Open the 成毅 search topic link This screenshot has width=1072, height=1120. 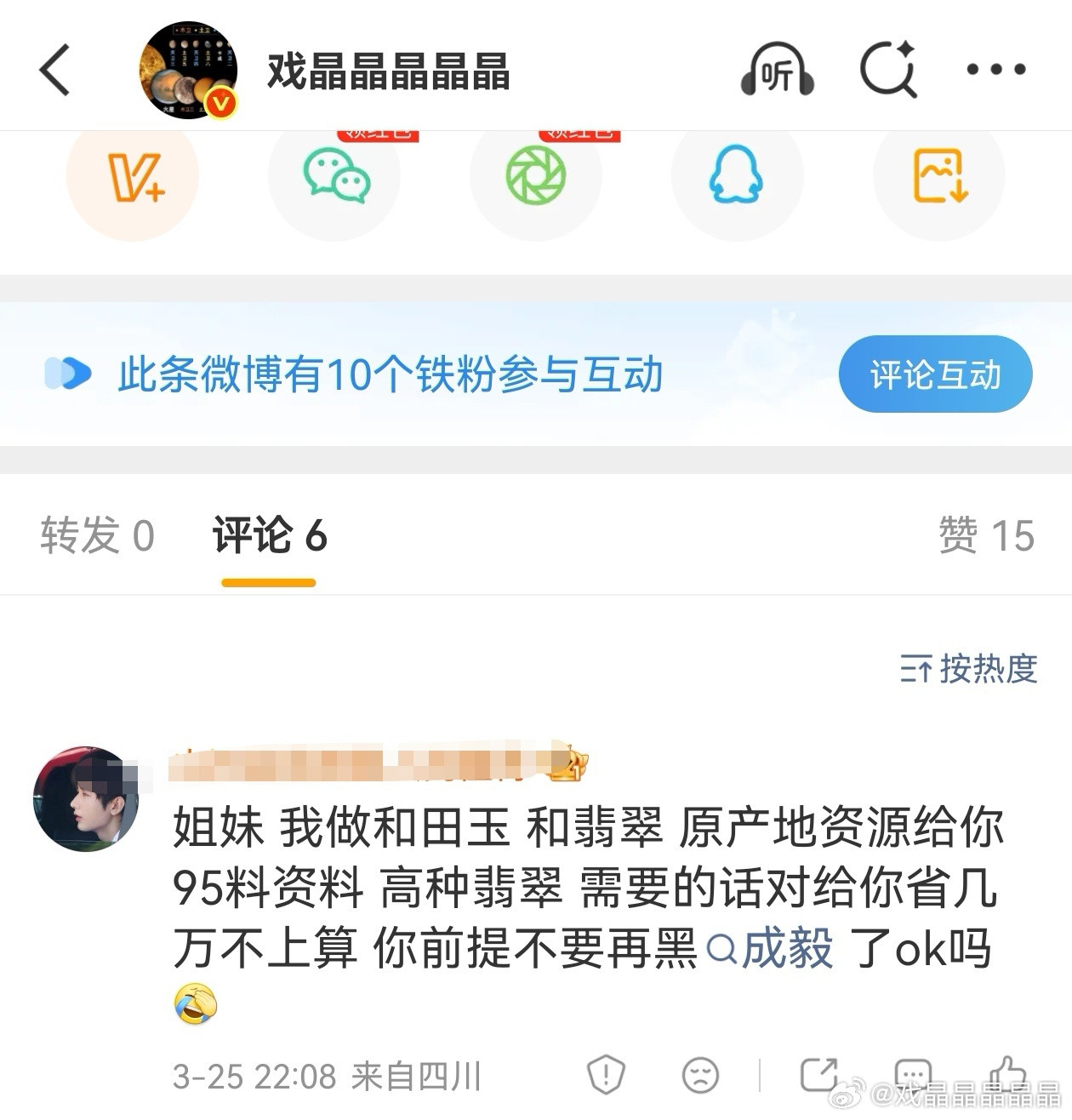[781, 951]
